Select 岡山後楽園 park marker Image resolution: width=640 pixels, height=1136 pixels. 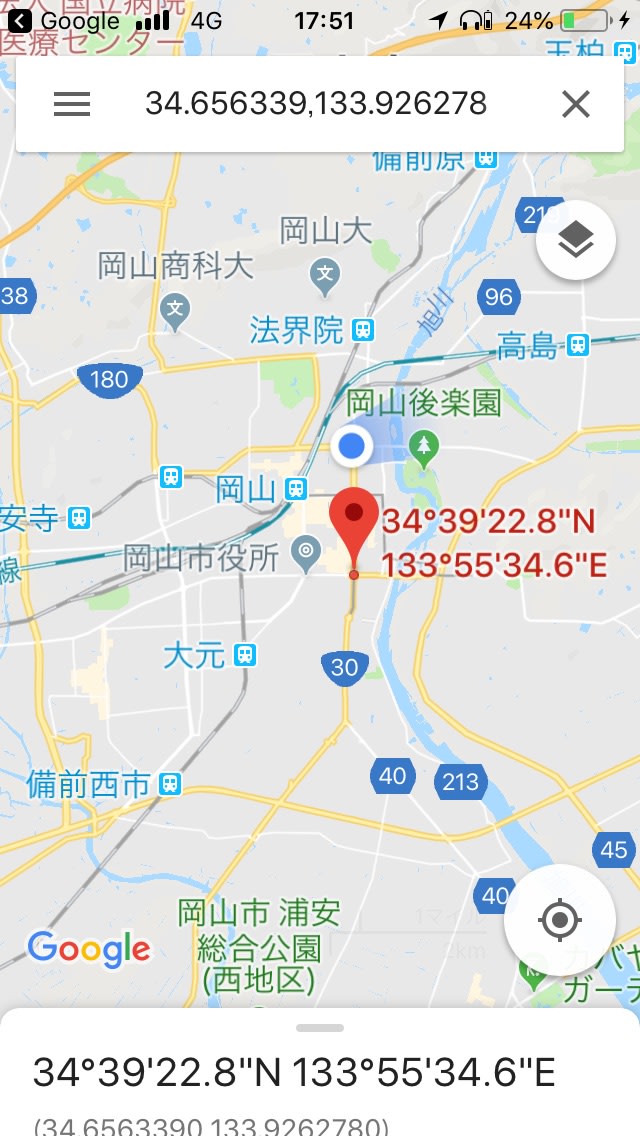click(x=425, y=446)
